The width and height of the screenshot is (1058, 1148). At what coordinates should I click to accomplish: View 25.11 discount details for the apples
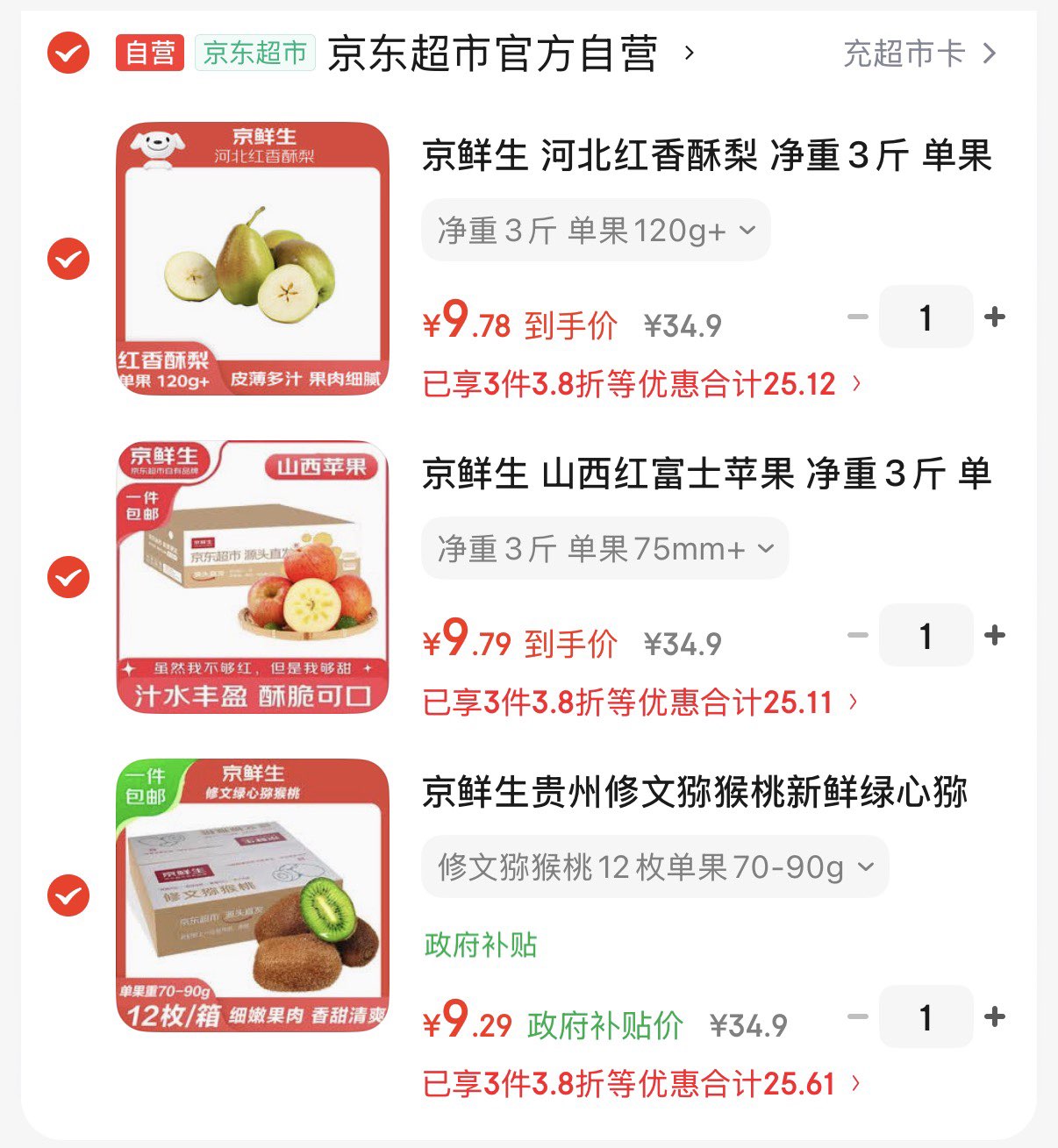pyautogui.click(x=640, y=702)
